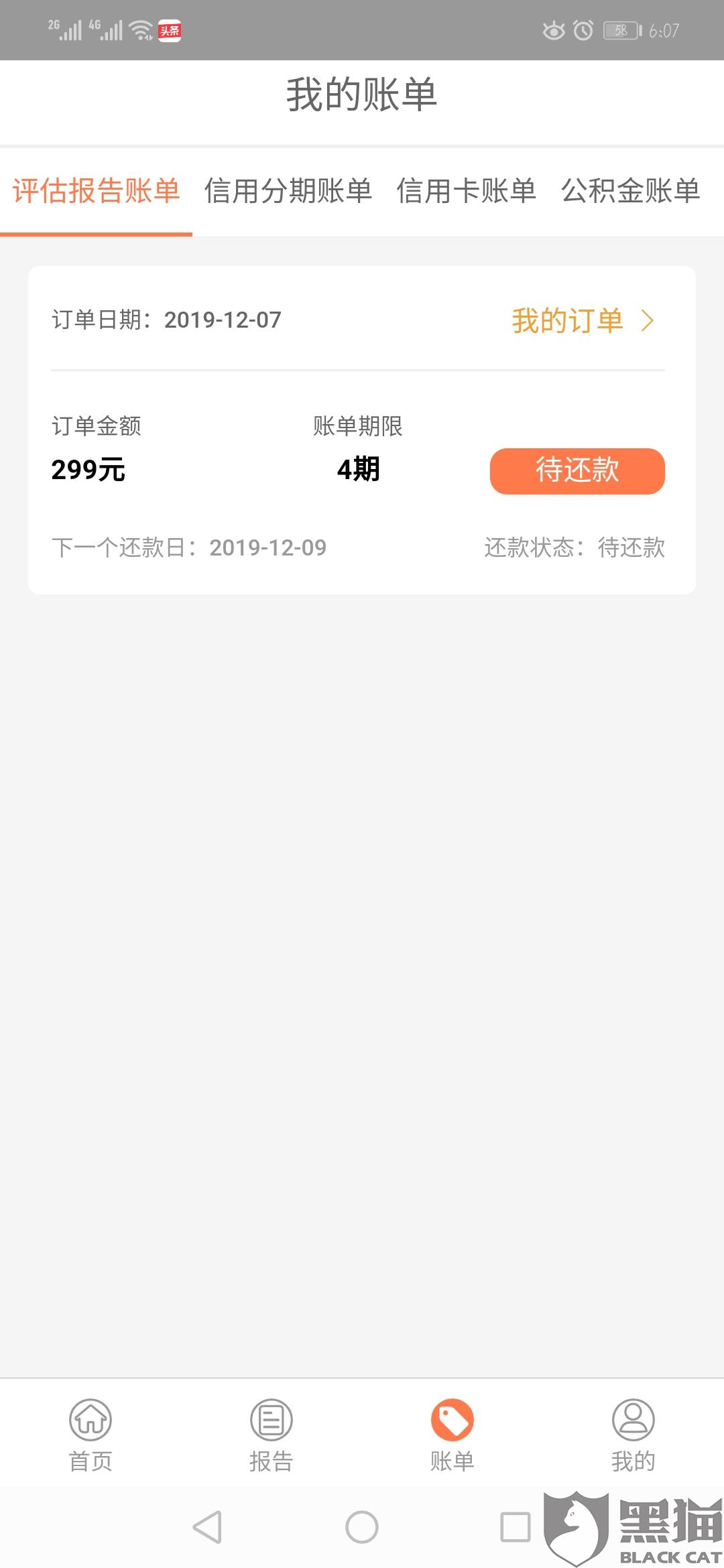Tap the system home button
Viewport: 724px width, 1568px height.
[362, 1527]
